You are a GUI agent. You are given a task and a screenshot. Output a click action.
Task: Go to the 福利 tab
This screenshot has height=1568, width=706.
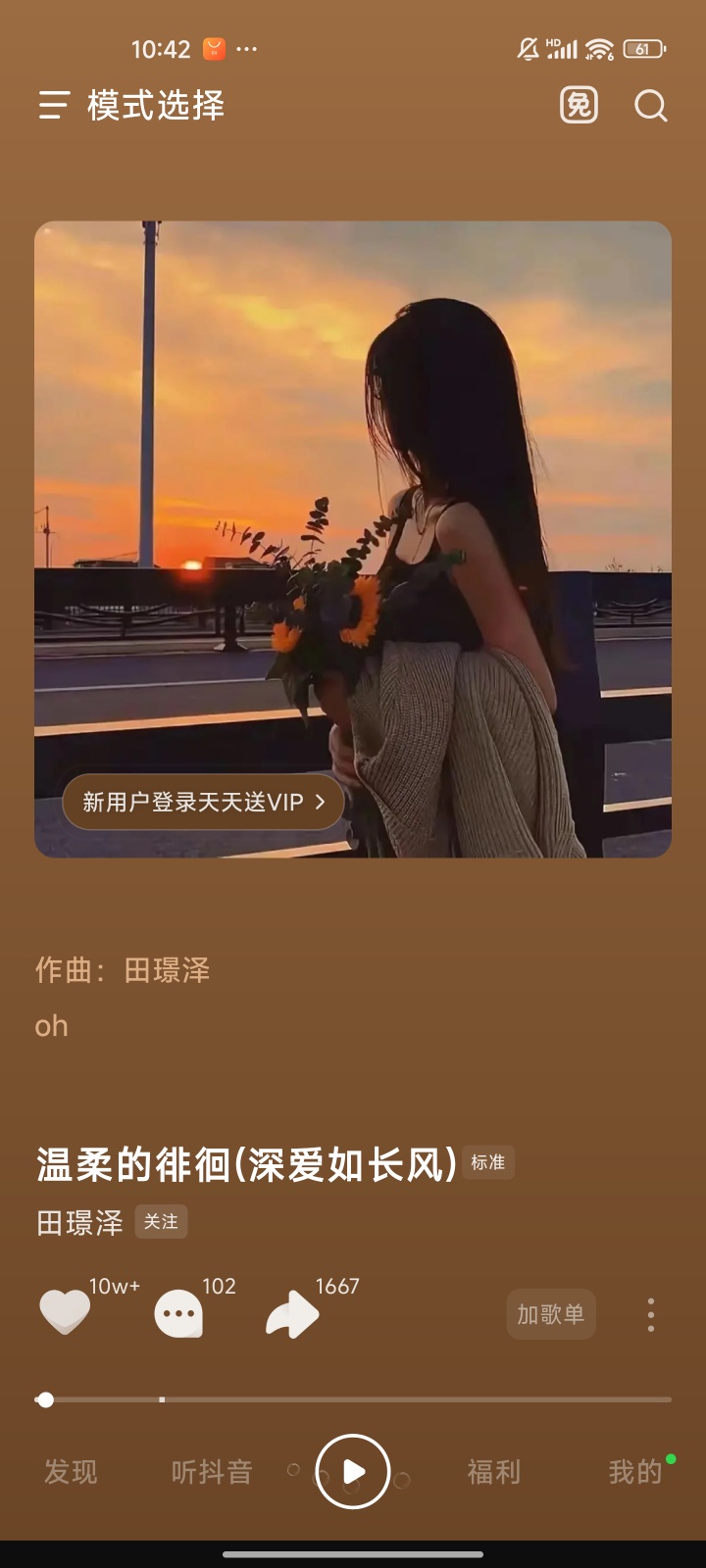(x=494, y=1472)
